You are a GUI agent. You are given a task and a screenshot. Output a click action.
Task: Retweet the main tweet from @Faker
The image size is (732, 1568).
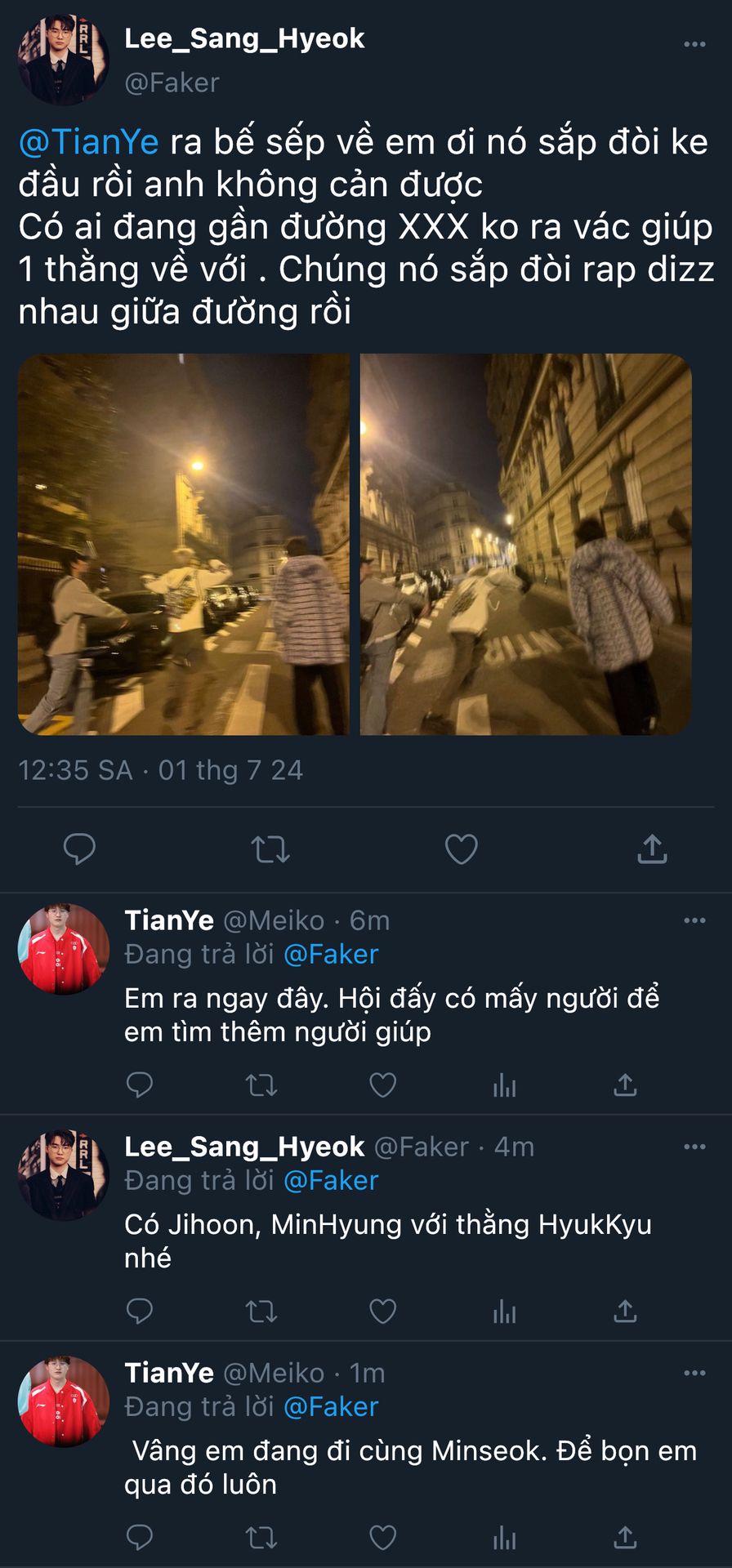(270, 849)
